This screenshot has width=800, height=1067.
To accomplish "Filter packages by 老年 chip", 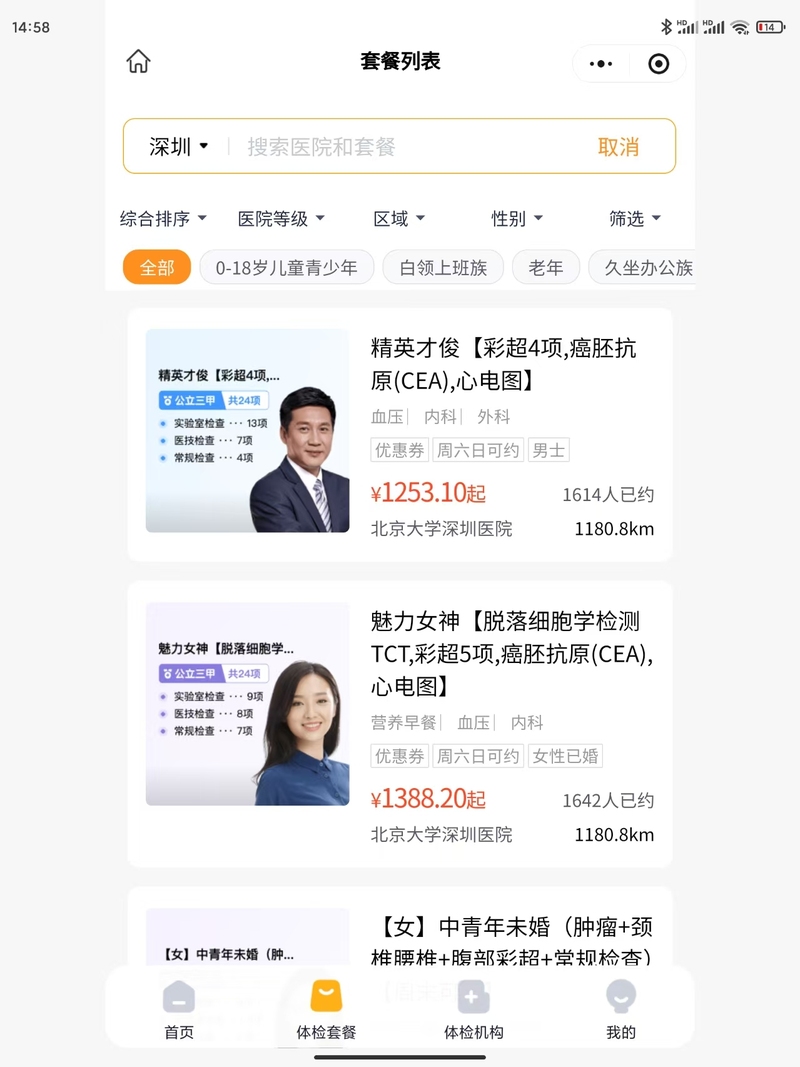I will [x=546, y=267].
